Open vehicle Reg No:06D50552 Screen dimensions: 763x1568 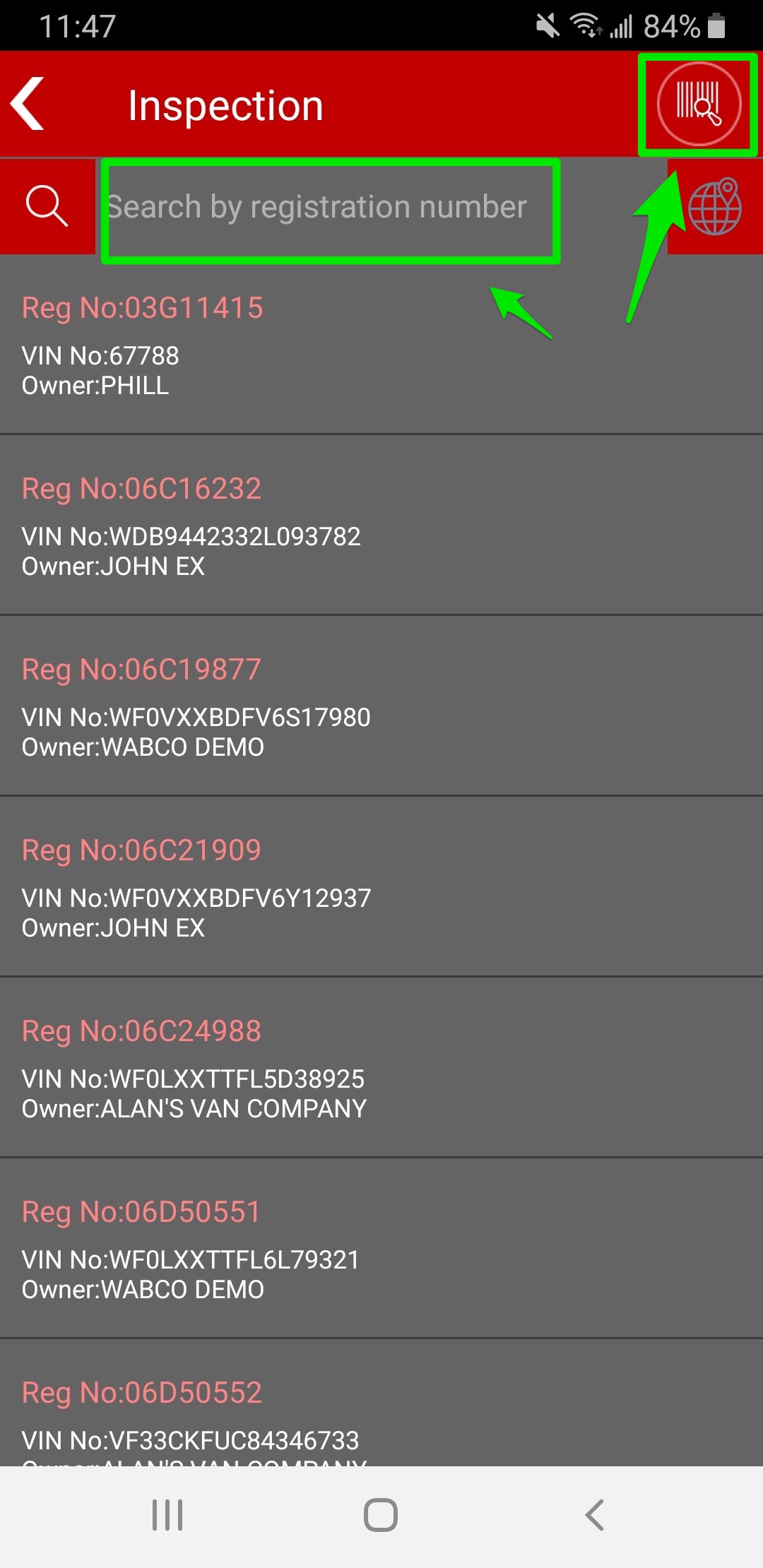point(381,1403)
